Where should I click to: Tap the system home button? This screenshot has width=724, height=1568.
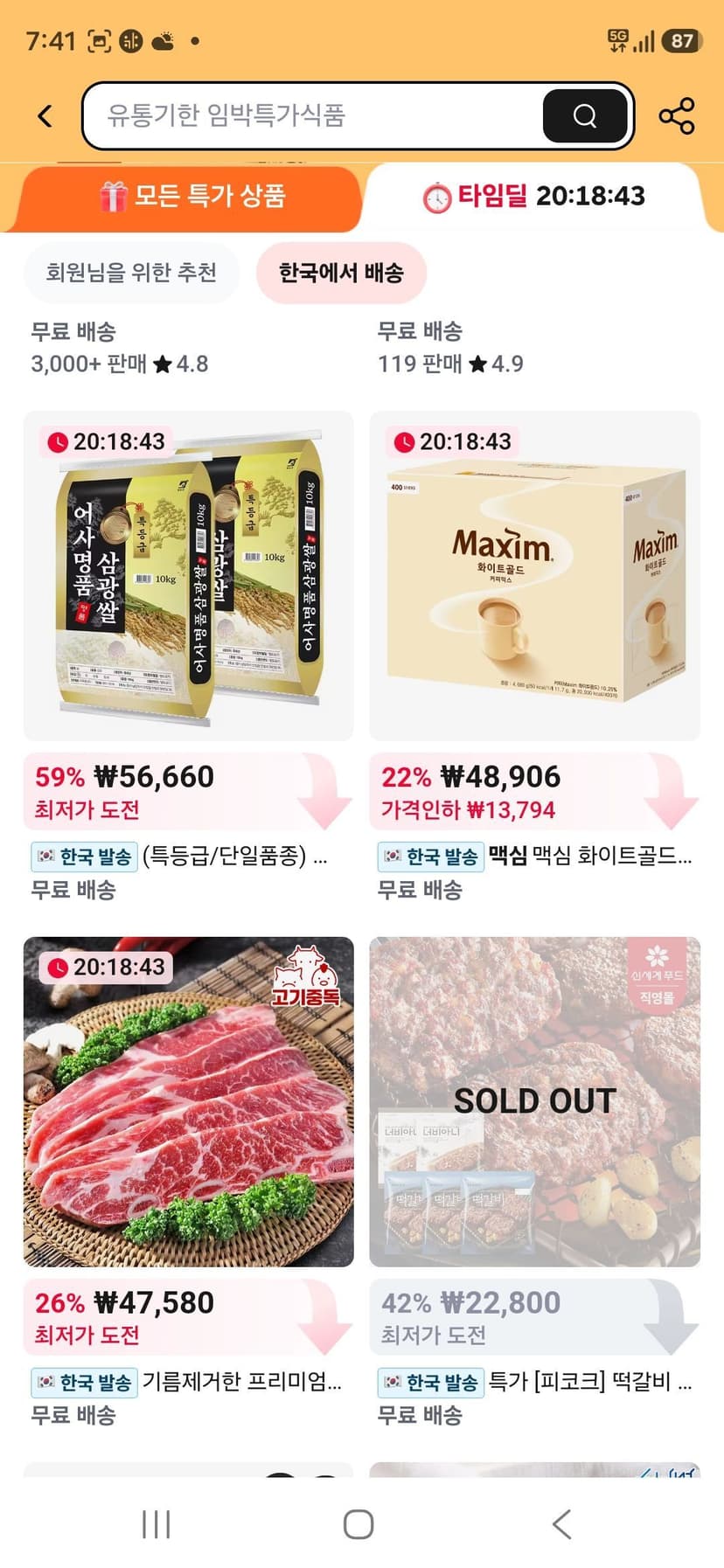[359, 1524]
